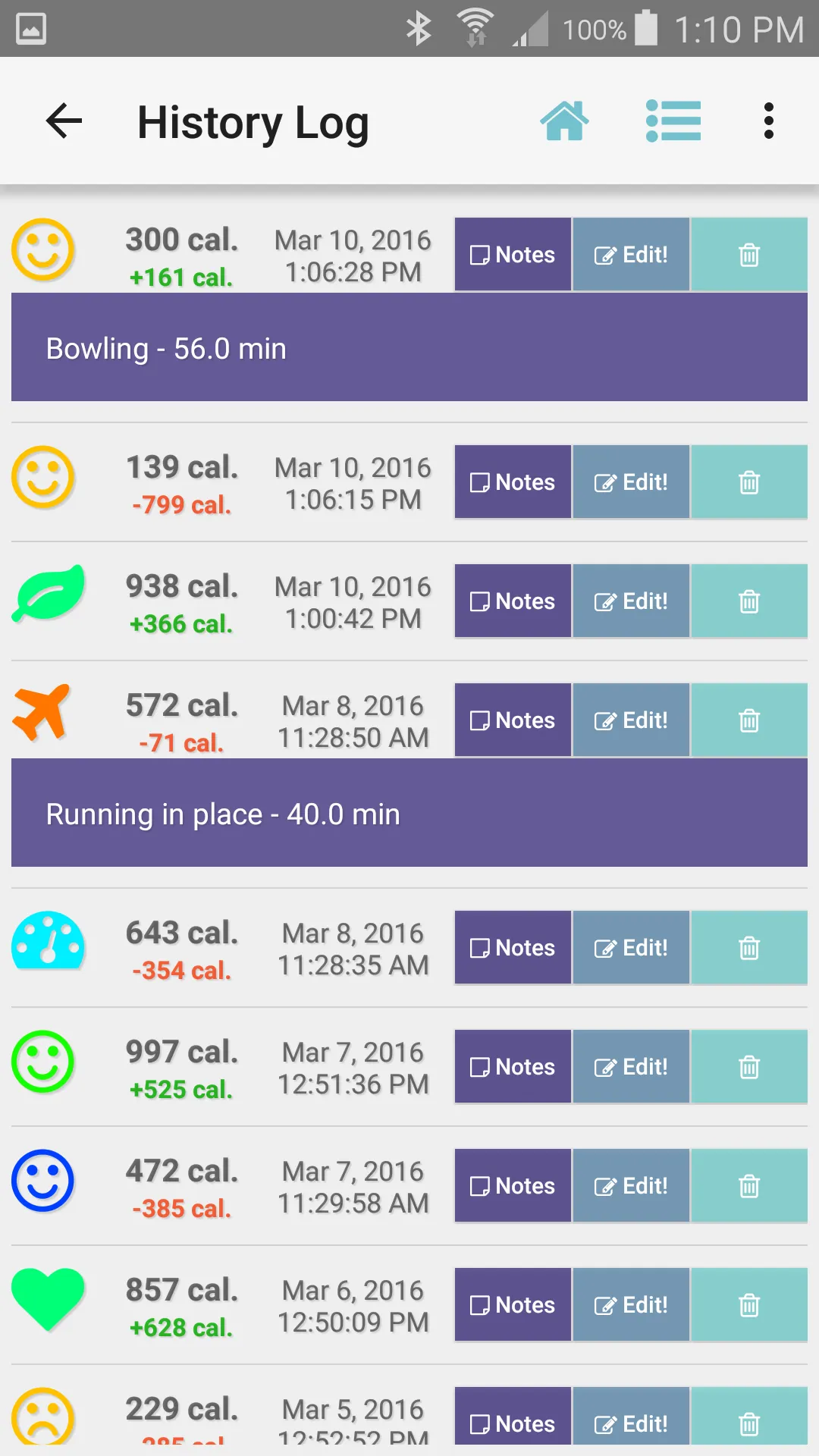Open Notes for the 472 cal. entry
The height and width of the screenshot is (1456, 819).
[513, 1185]
